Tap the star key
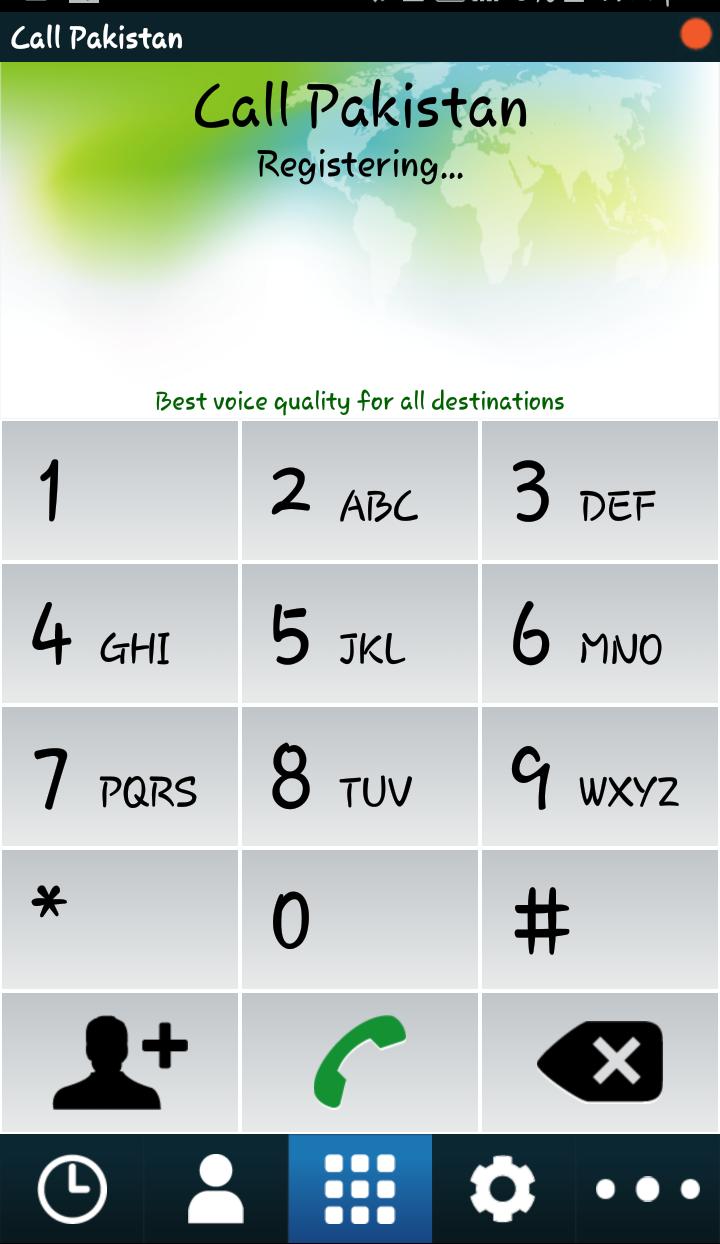 tap(120, 919)
